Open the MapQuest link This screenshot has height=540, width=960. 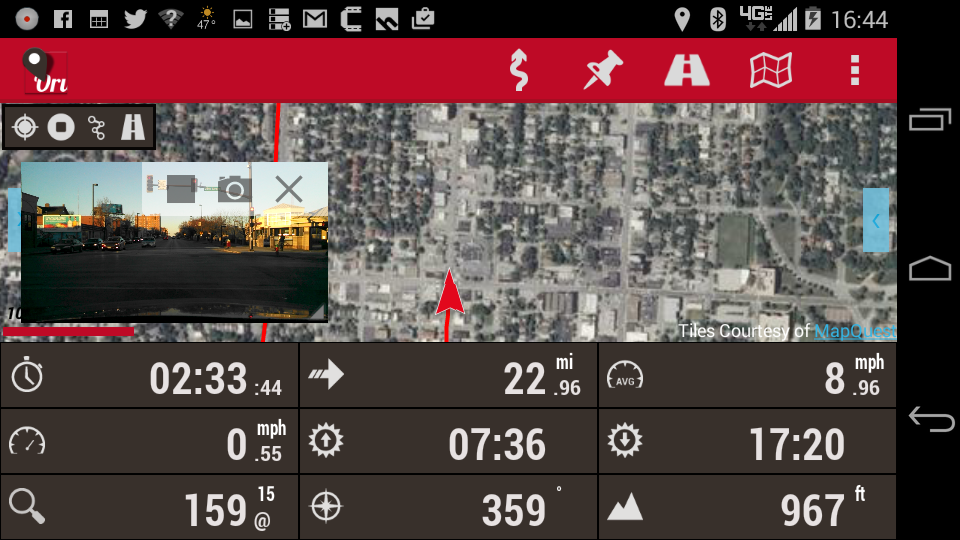(853, 331)
